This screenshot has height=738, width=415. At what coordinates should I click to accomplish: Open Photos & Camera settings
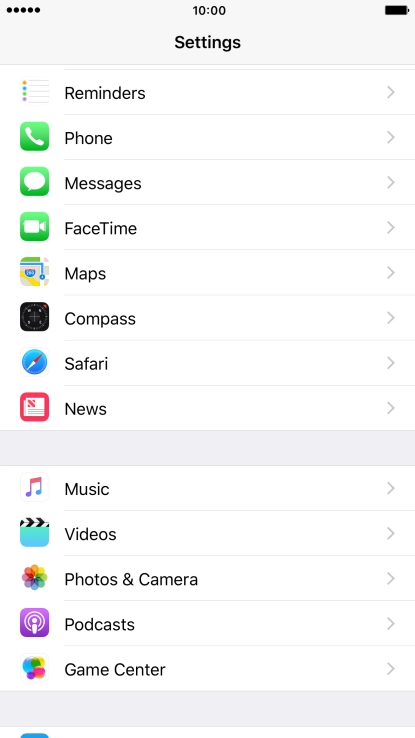(x=208, y=579)
